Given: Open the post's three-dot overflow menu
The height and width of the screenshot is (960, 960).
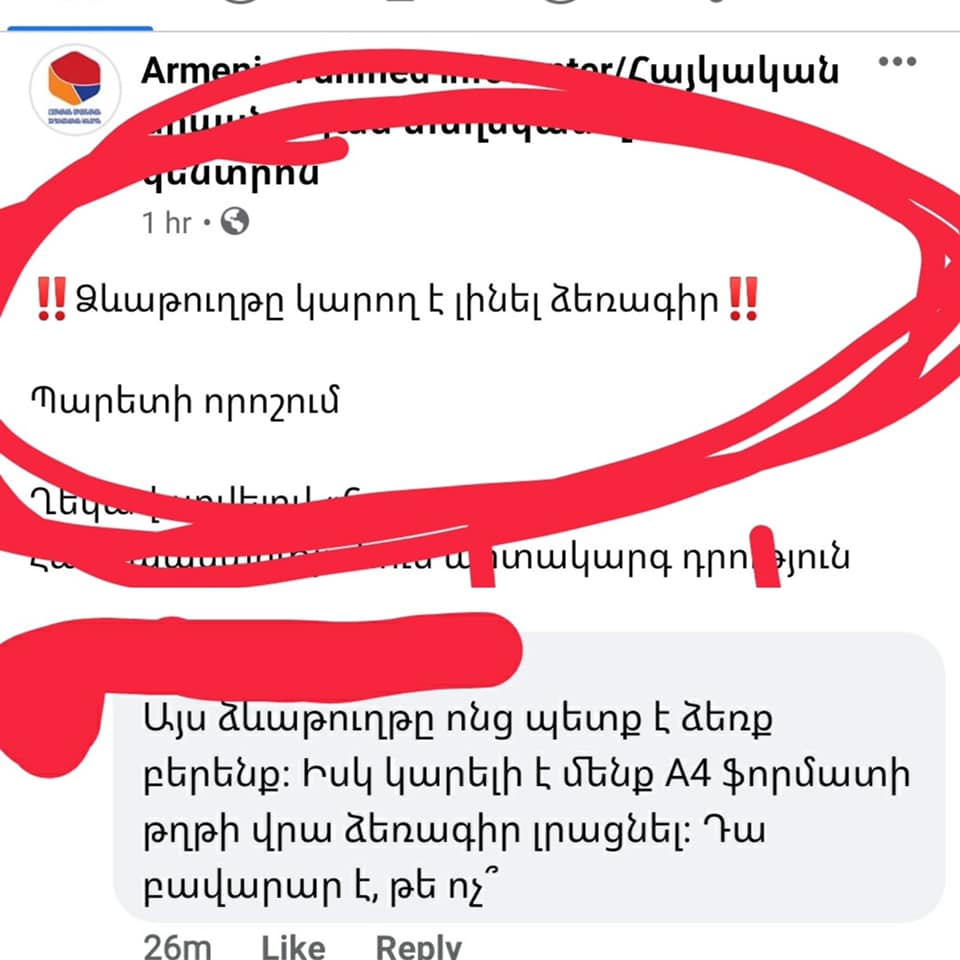Looking at the screenshot, I should tap(897, 62).
